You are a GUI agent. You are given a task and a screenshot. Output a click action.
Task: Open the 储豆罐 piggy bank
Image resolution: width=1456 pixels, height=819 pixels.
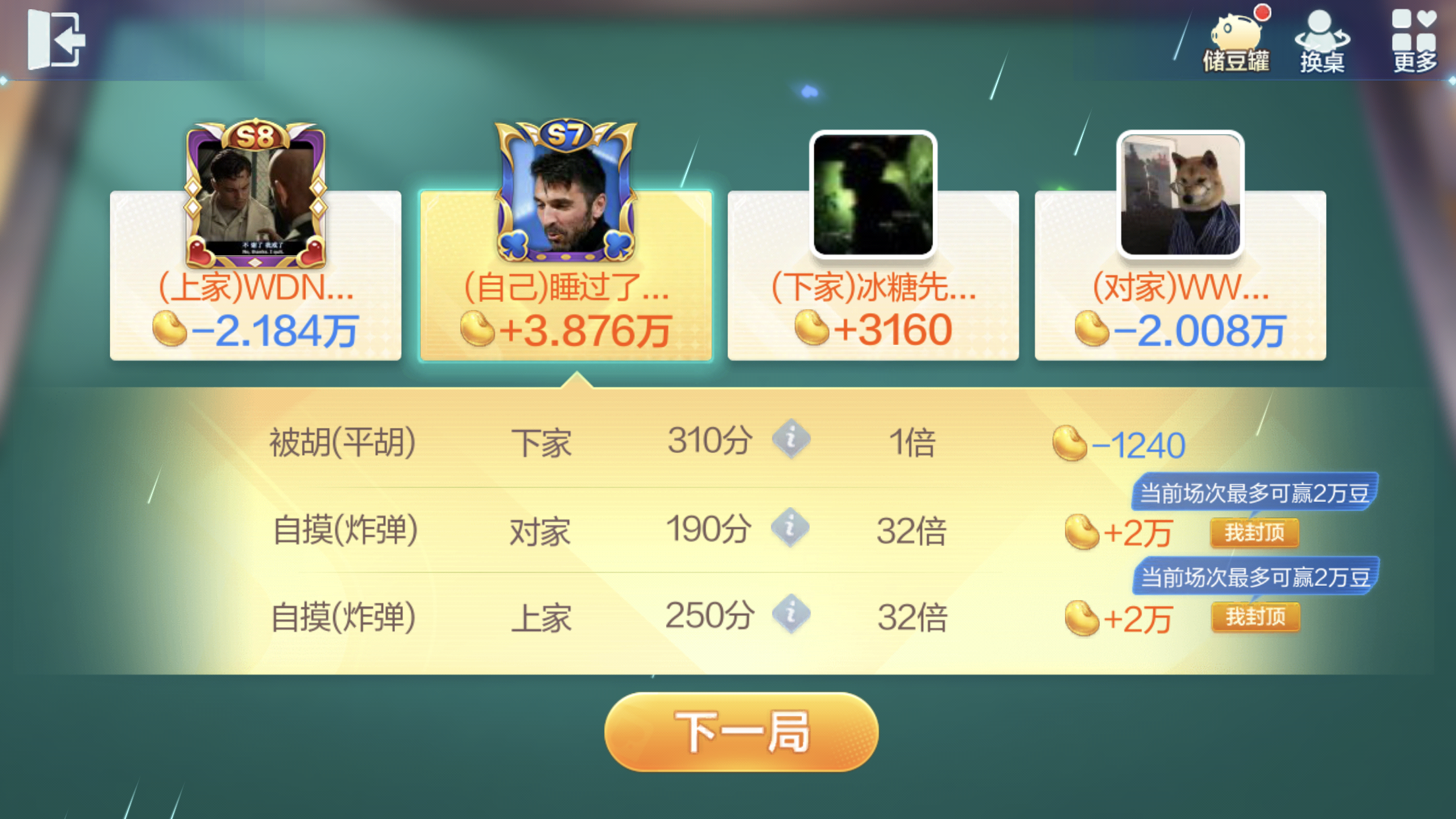[x=1236, y=41]
